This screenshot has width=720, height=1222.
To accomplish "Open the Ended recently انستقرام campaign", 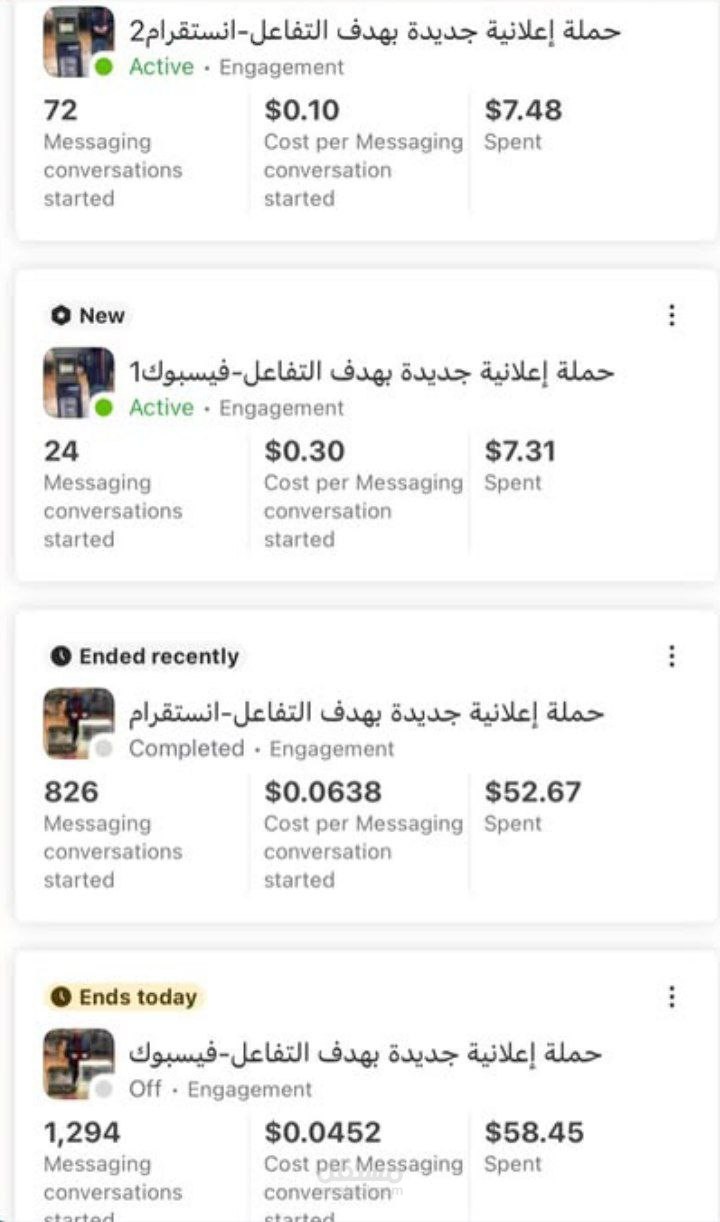I will pos(366,713).
